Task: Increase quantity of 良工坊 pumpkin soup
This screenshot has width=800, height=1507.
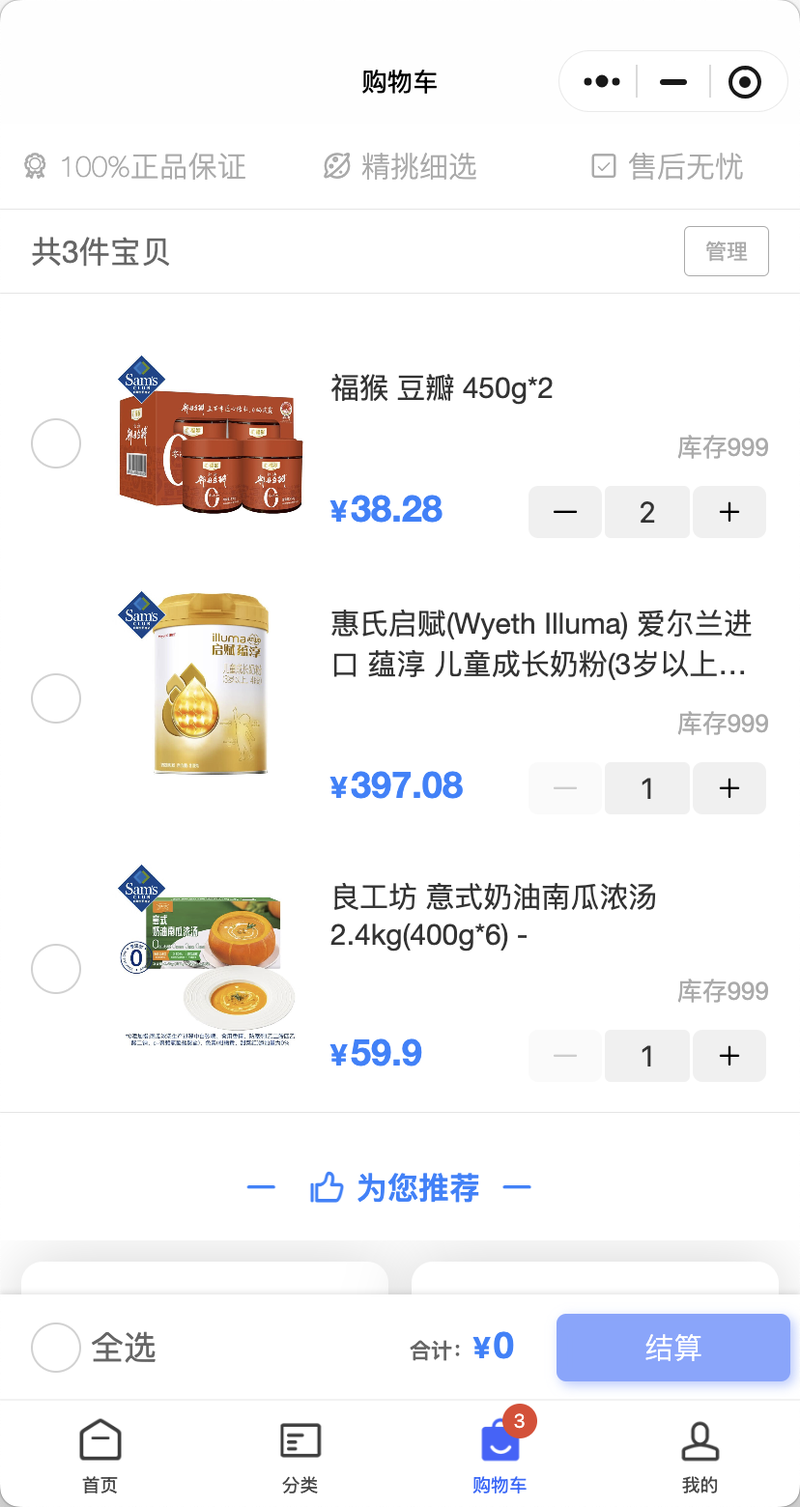Action: point(729,1055)
